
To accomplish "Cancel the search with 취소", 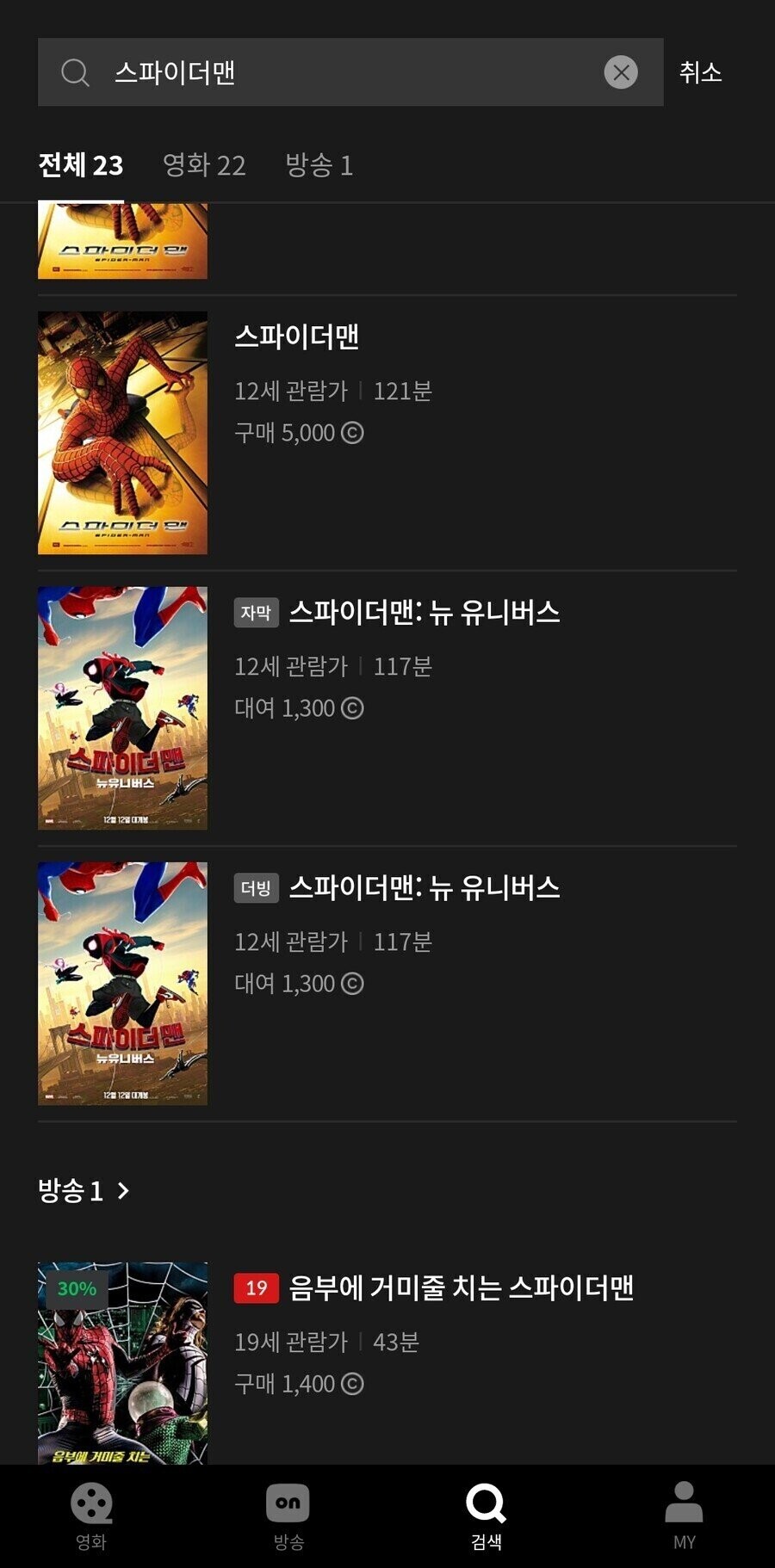I will [x=700, y=72].
